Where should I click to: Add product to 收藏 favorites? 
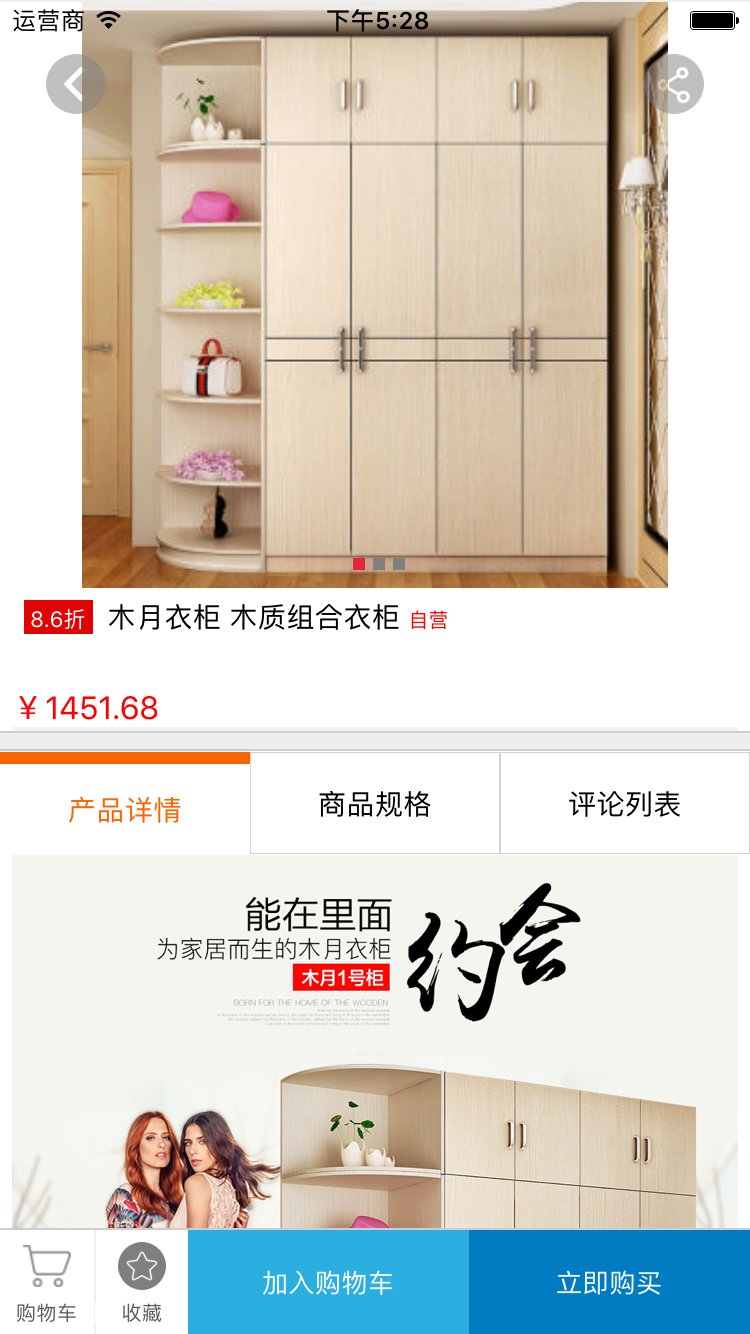[x=141, y=1283]
